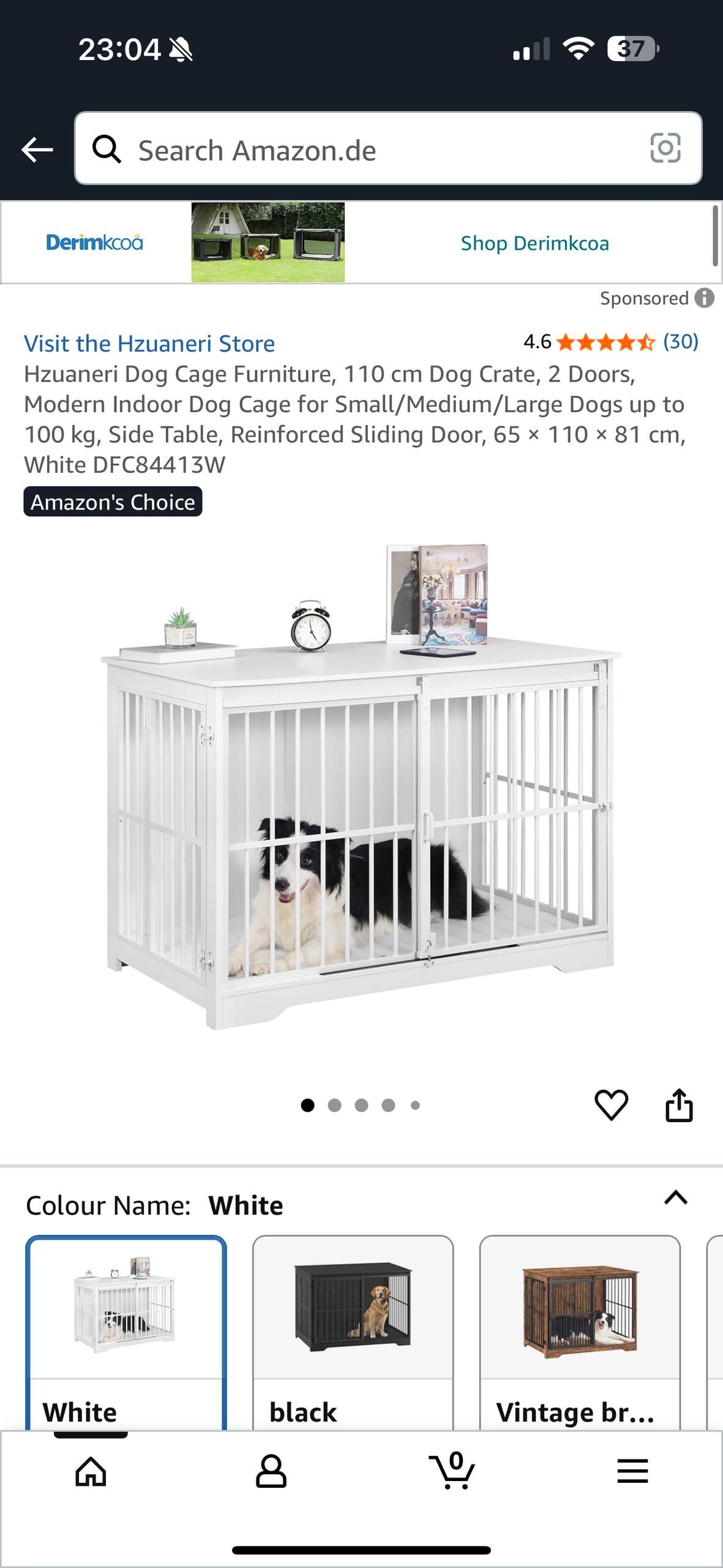Open the account profile tab
This screenshot has width=723, height=1568.
[x=271, y=1471]
